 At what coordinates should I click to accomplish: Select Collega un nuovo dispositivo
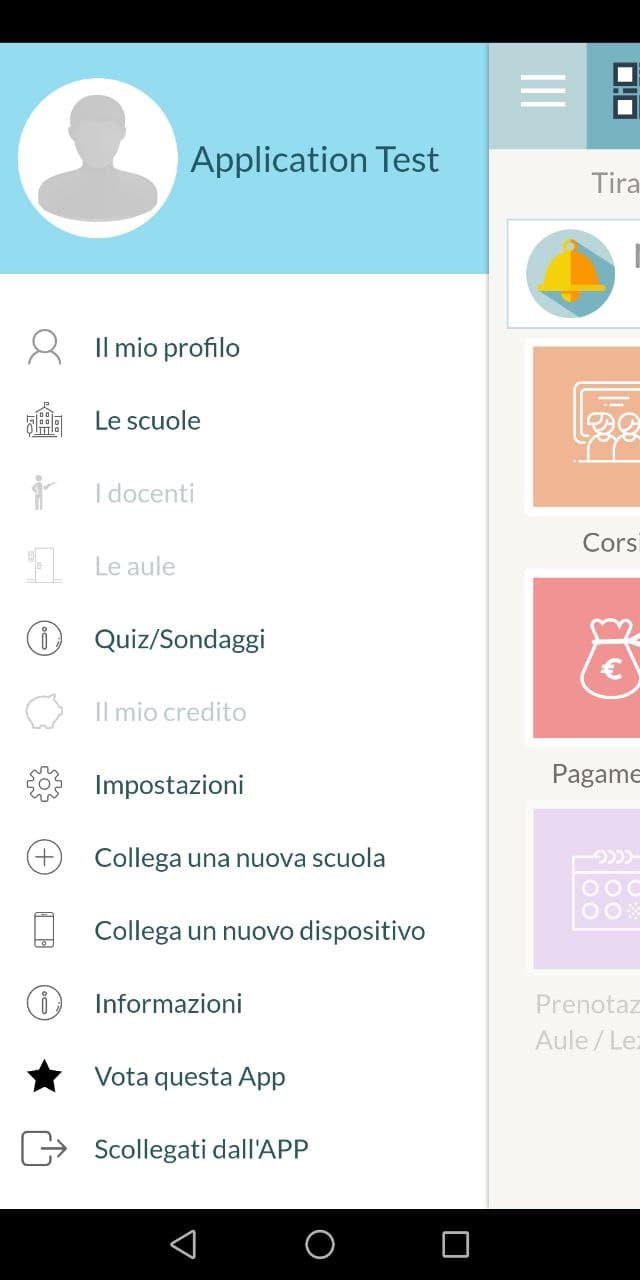click(x=244, y=931)
